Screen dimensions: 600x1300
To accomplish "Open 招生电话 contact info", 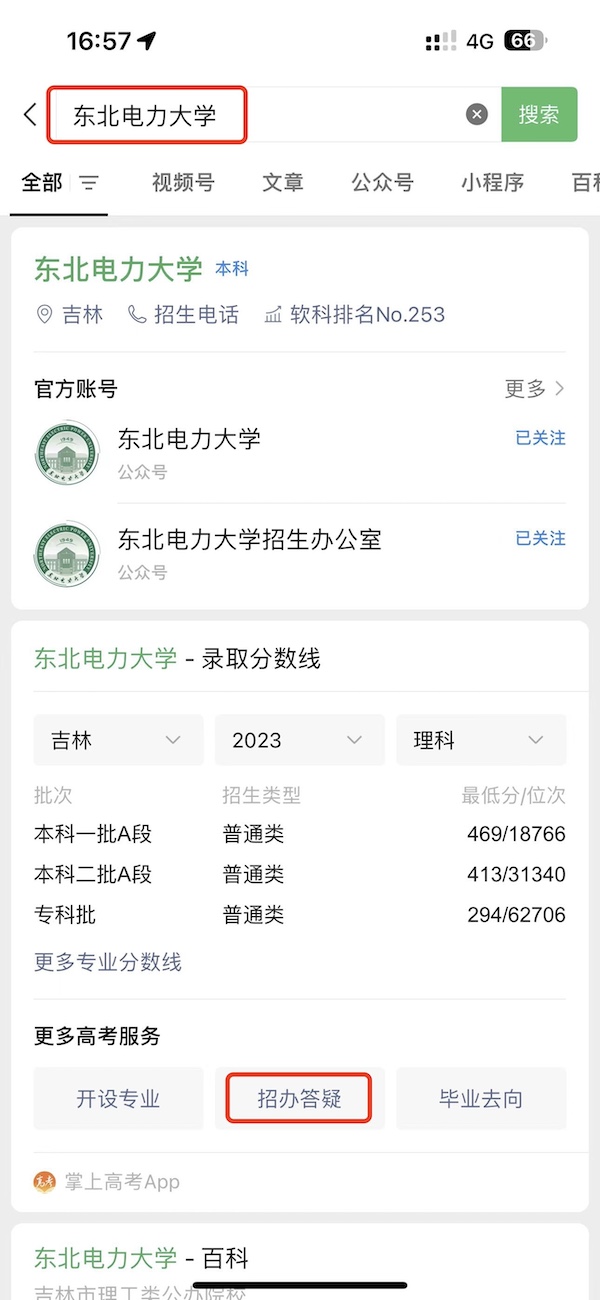I will [184, 315].
